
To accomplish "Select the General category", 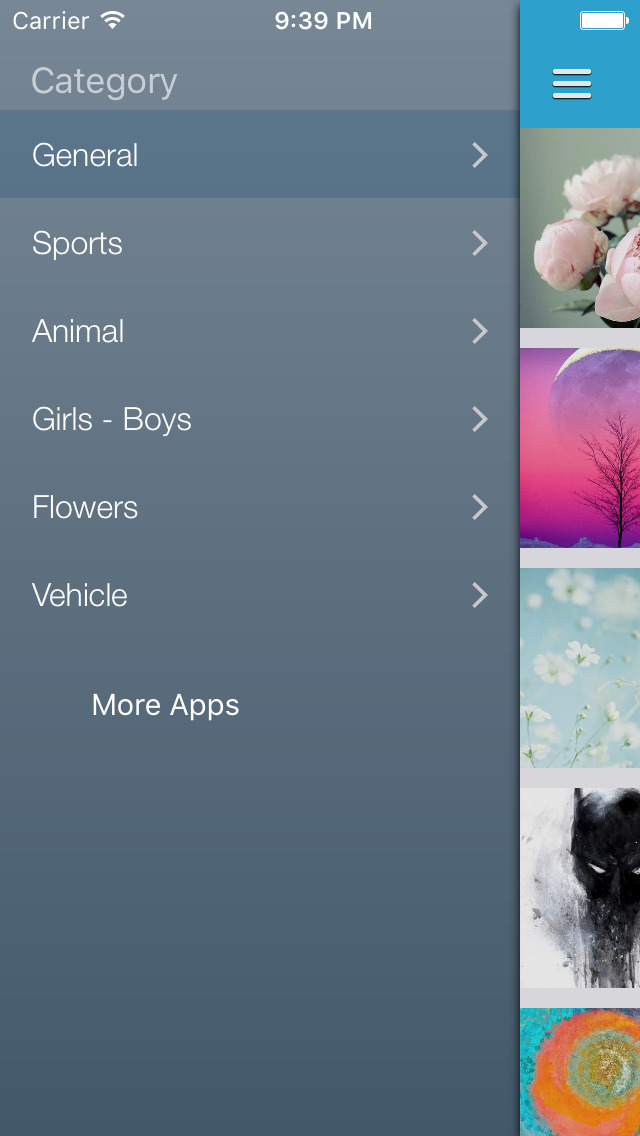I will (x=259, y=154).
